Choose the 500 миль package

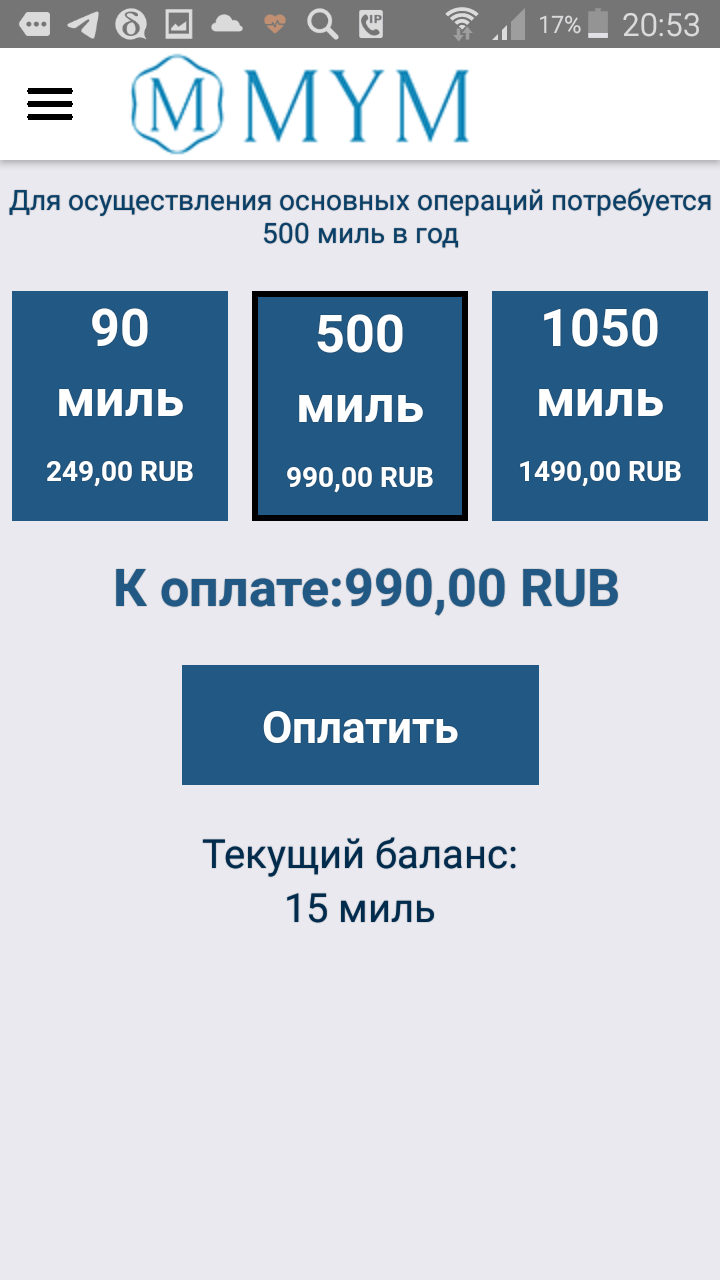[x=360, y=406]
